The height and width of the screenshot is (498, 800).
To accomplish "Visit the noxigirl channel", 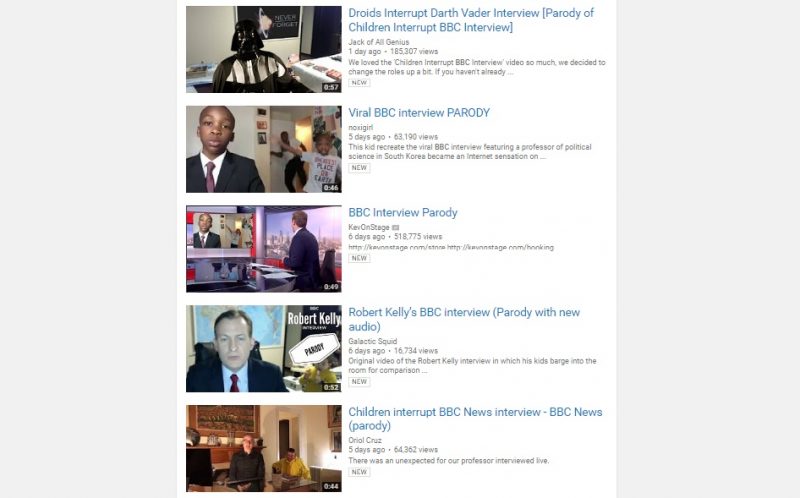I will pyautogui.click(x=363, y=127).
